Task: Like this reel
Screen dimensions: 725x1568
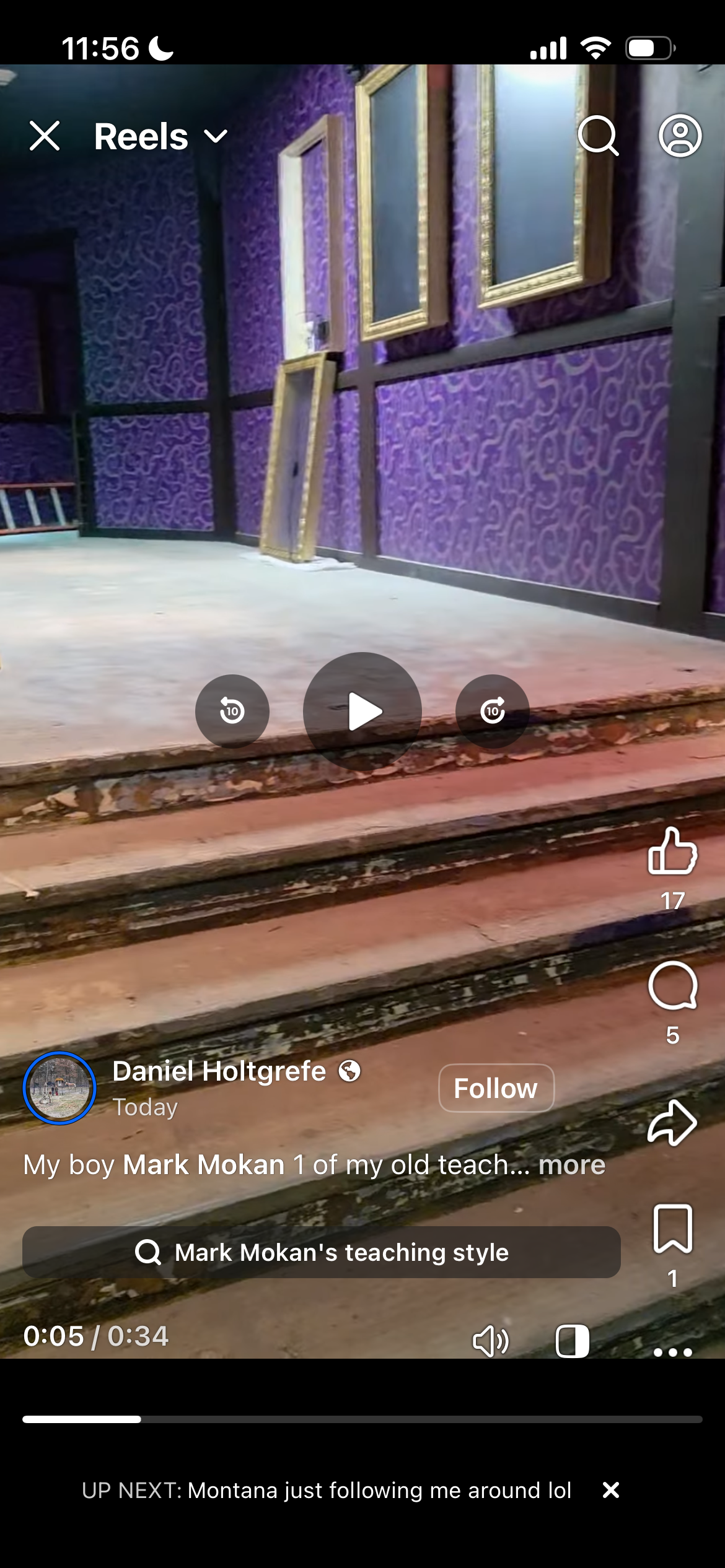Action: 672,852
